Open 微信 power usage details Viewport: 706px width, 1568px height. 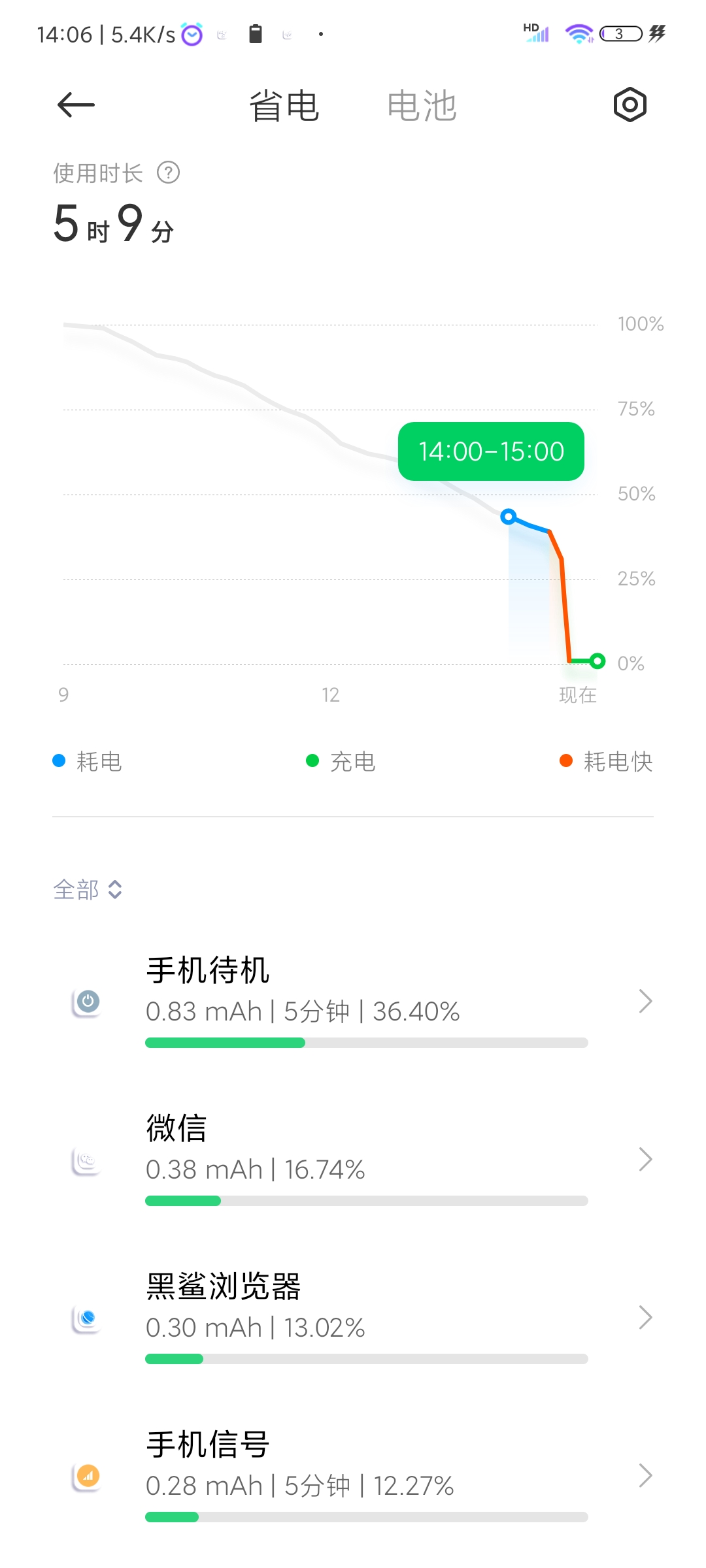coord(353,1159)
